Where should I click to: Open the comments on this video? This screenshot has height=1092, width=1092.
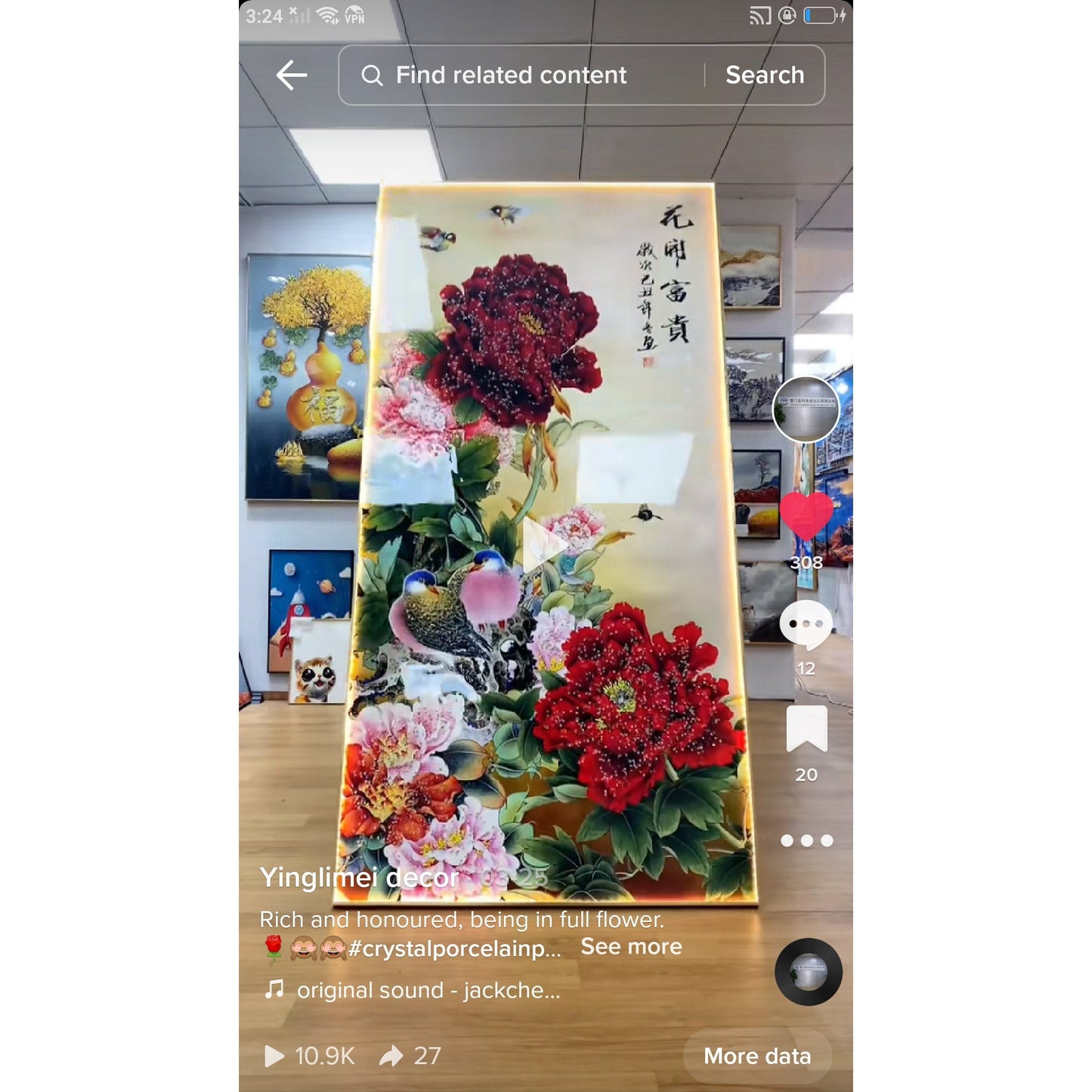(806, 625)
